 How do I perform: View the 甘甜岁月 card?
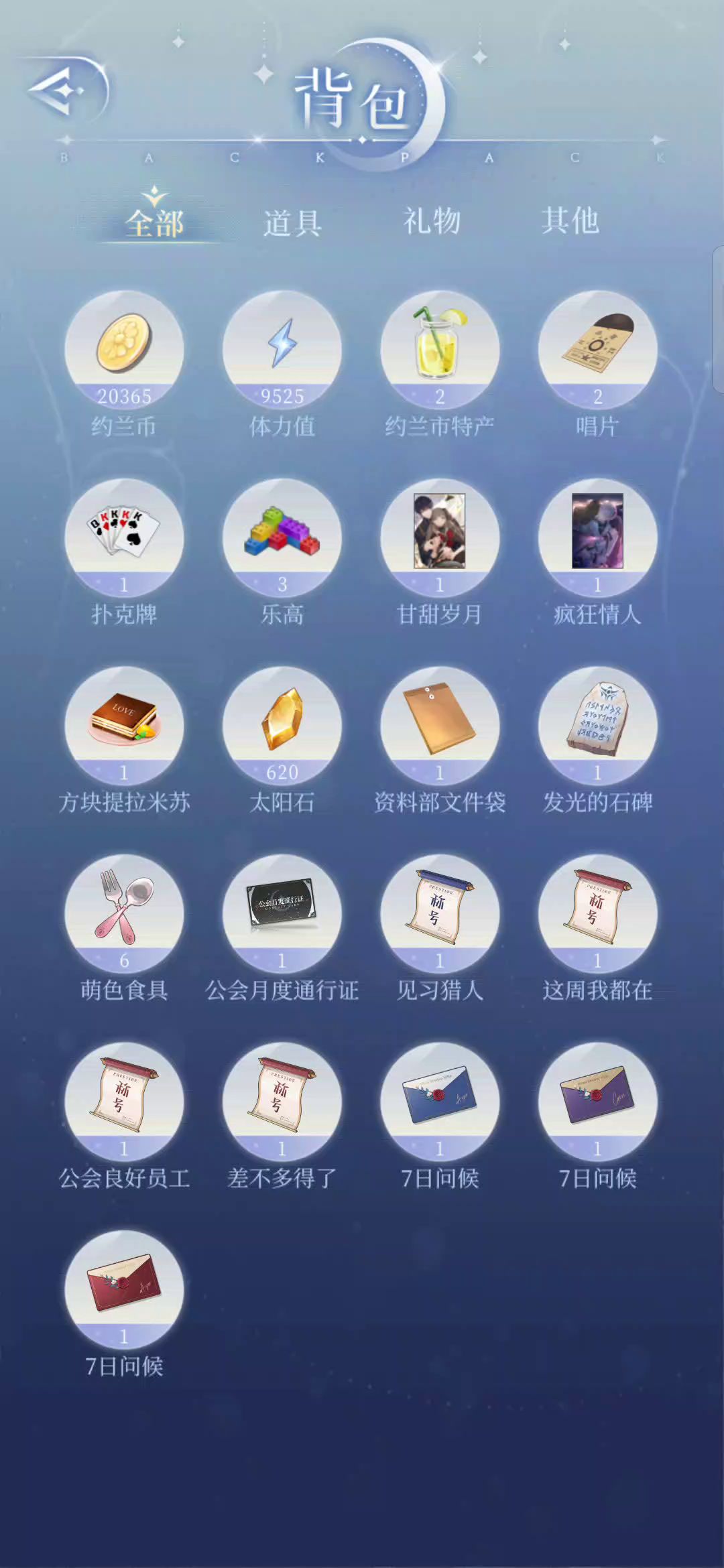coord(440,537)
